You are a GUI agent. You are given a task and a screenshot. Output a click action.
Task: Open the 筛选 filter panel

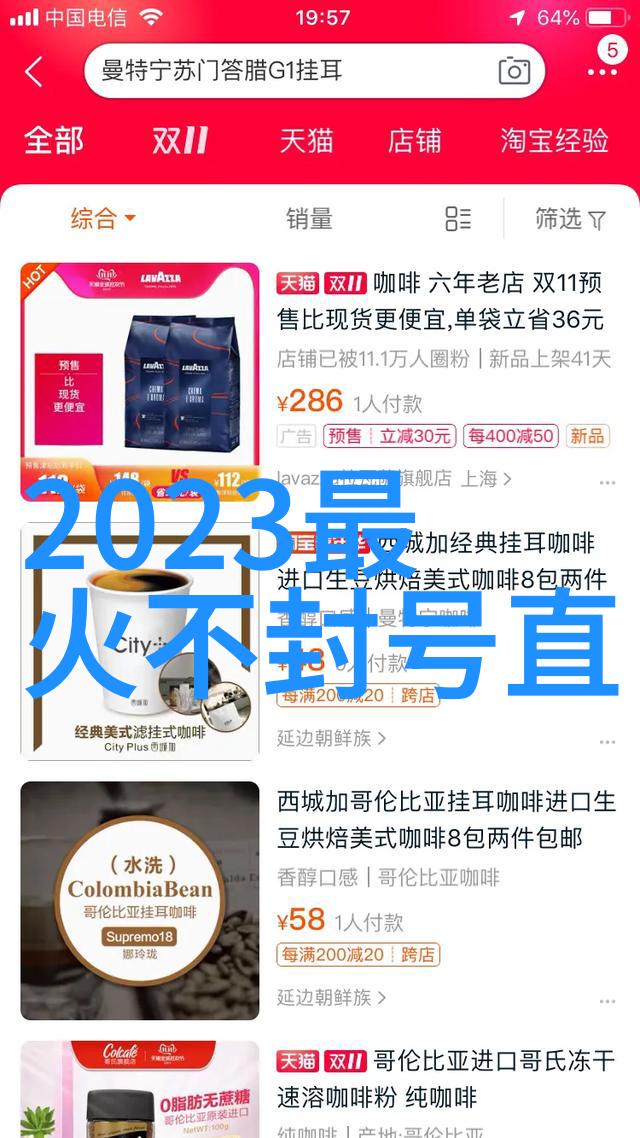click(570, 218)
